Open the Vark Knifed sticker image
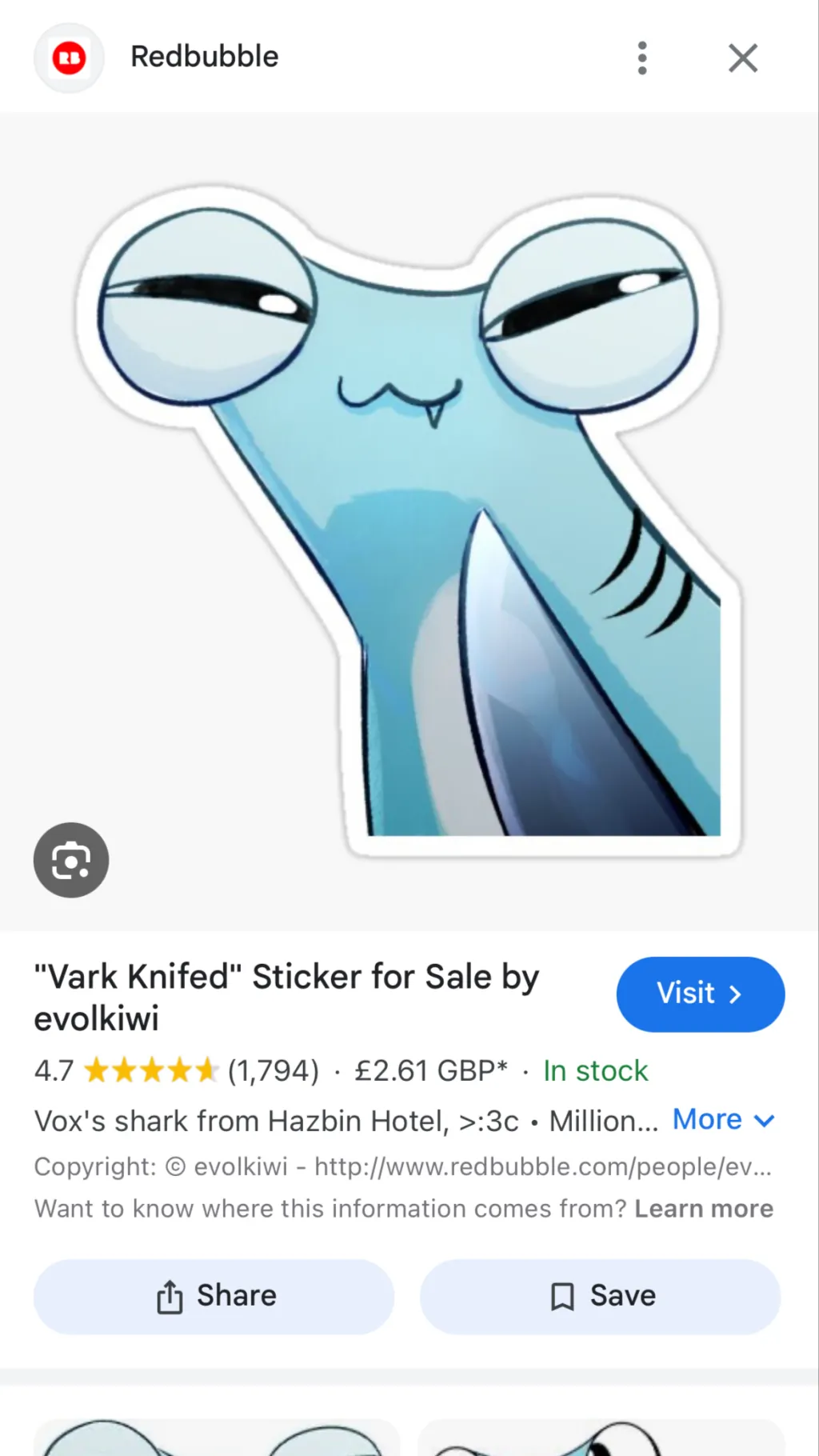This screenshot has width=819, height=1456. pos(409,520)
